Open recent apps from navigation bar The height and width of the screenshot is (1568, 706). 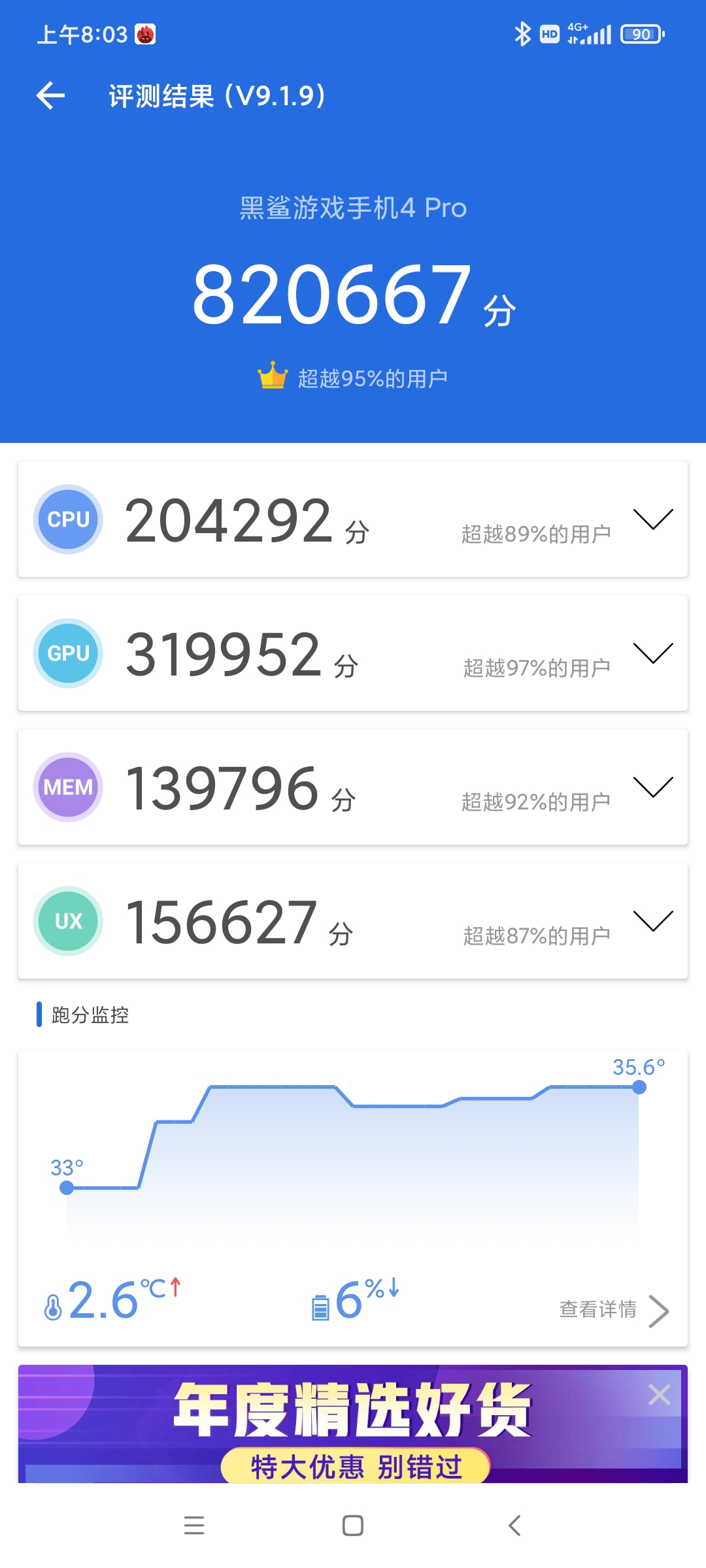tap(194, 1526)
